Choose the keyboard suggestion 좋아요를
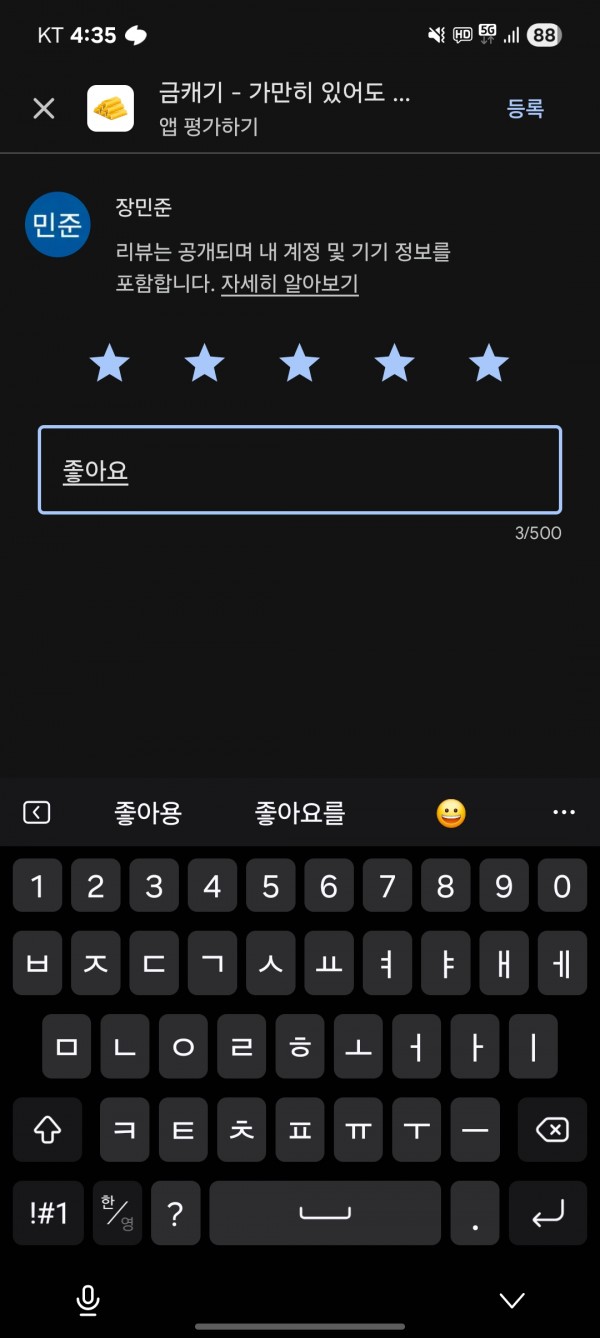 point(300,813)
